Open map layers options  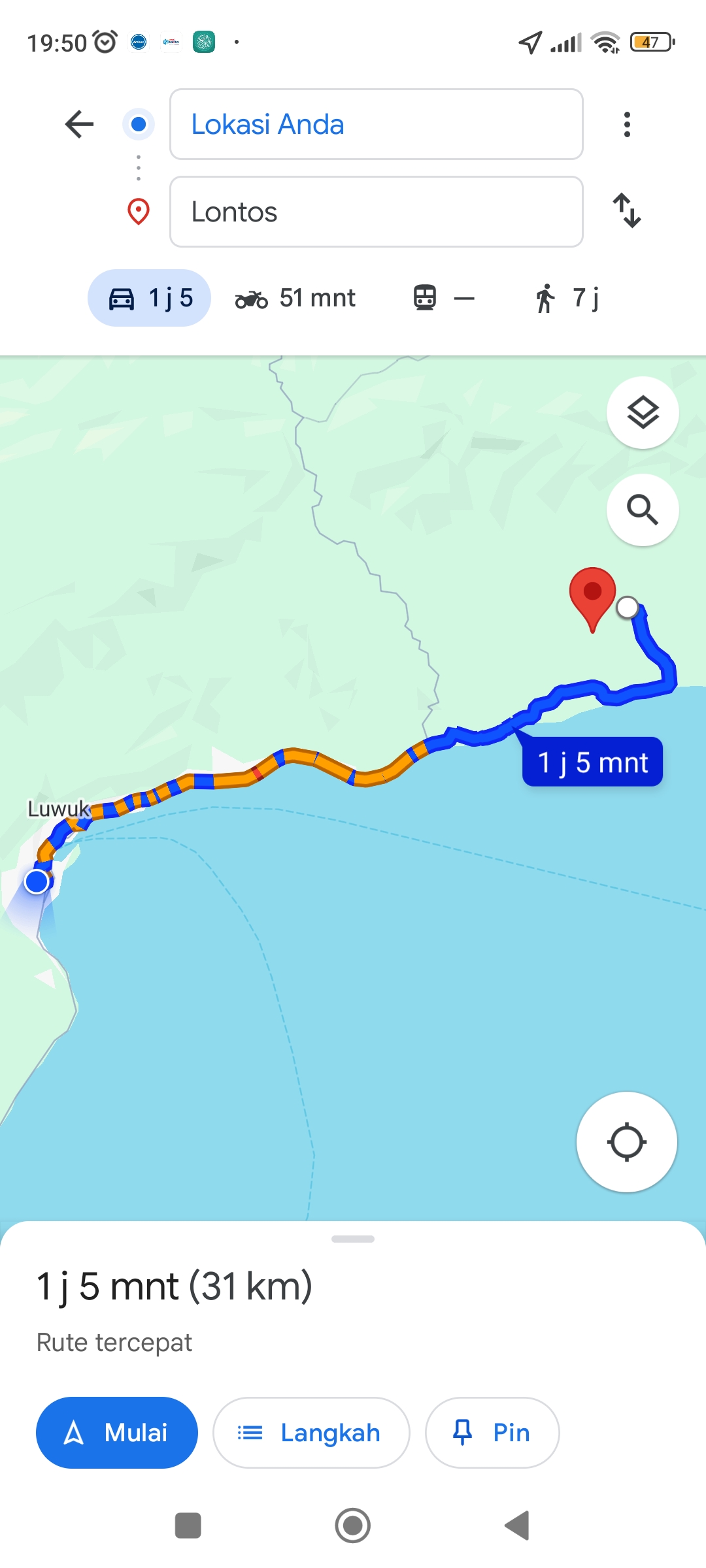(x=643, y=413)
